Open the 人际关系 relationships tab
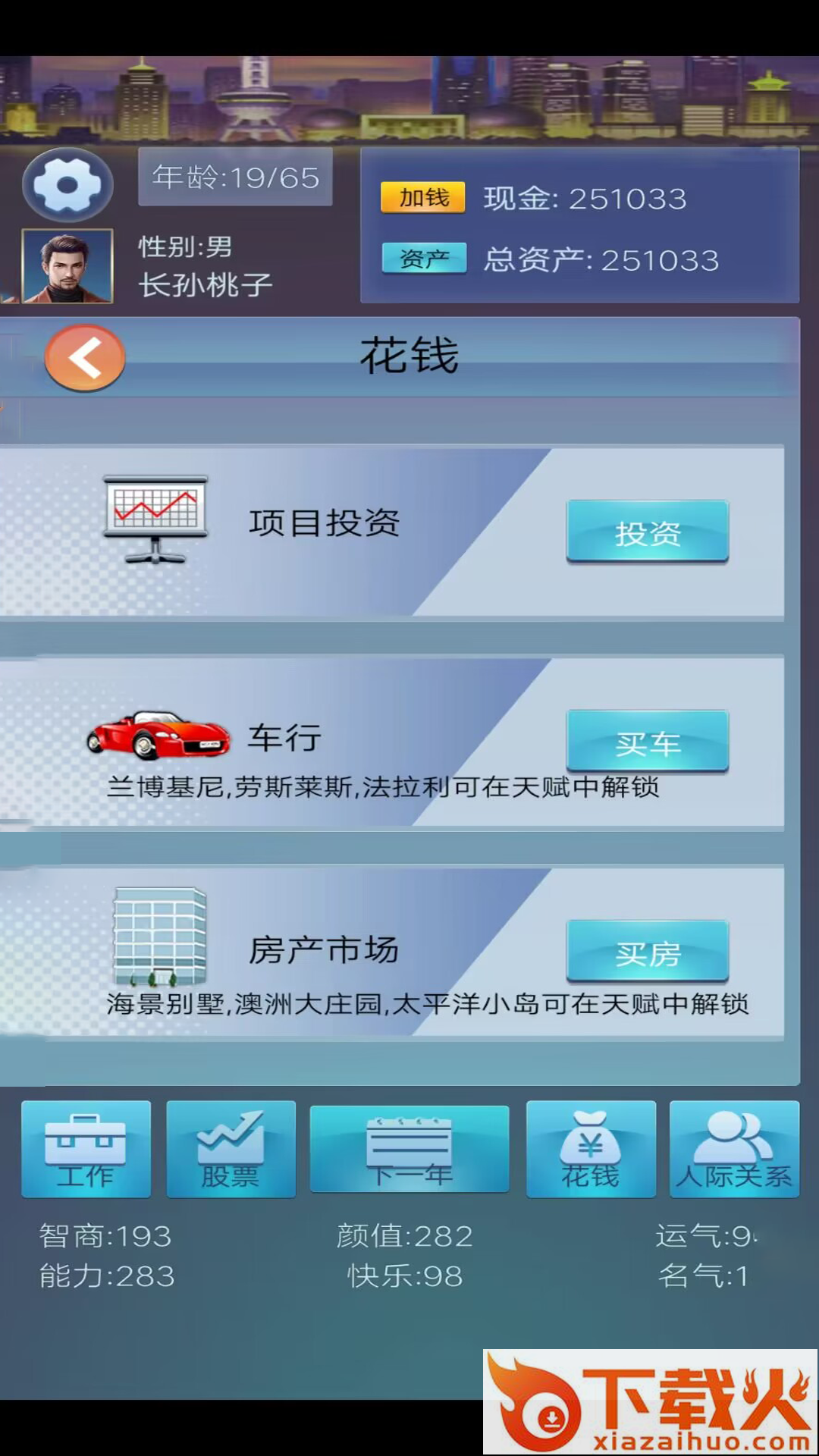This screenshot has height=1456, width=819. click(734, 1149)
